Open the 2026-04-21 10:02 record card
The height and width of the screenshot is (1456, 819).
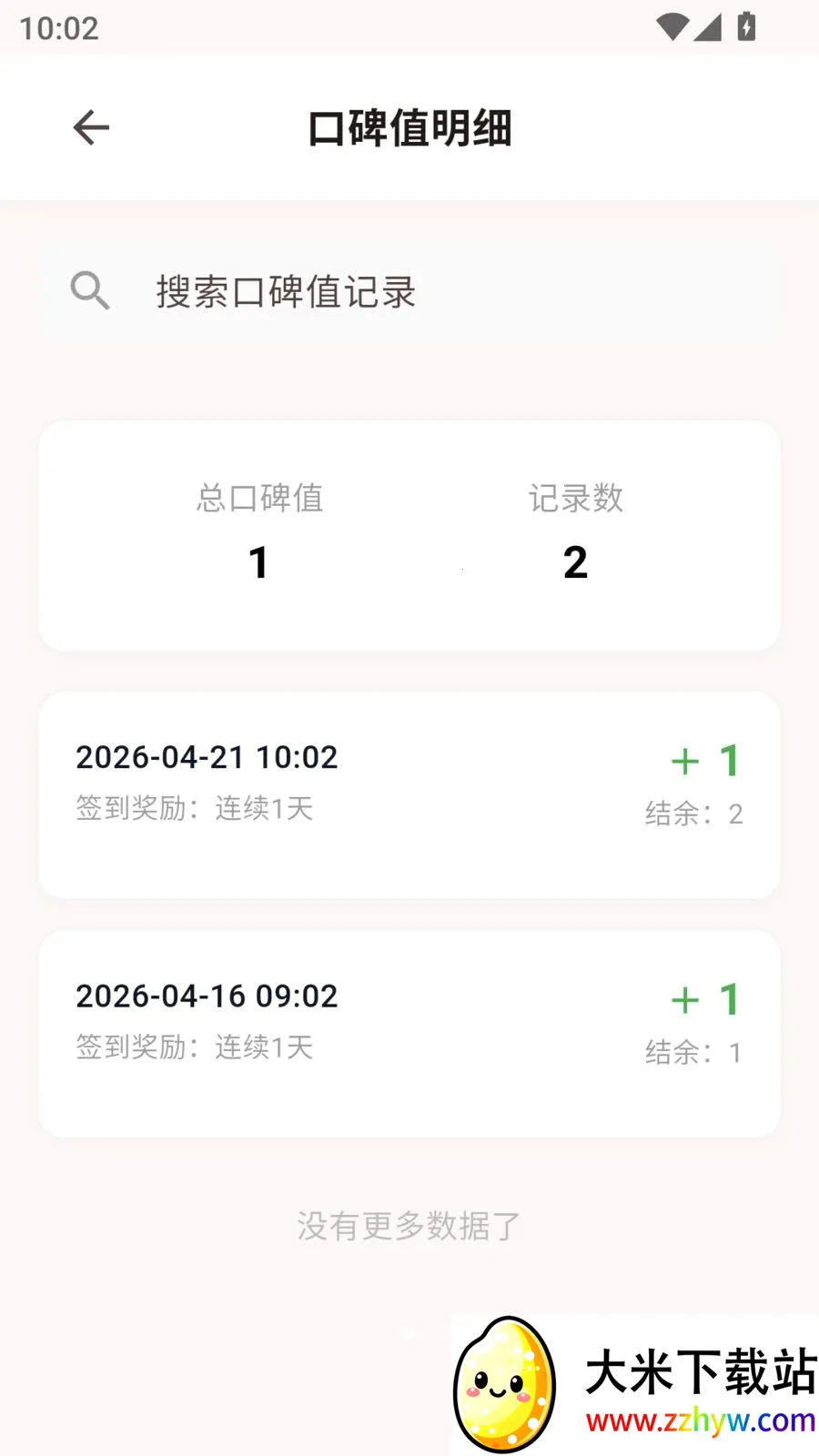click(x=409, y=794)
